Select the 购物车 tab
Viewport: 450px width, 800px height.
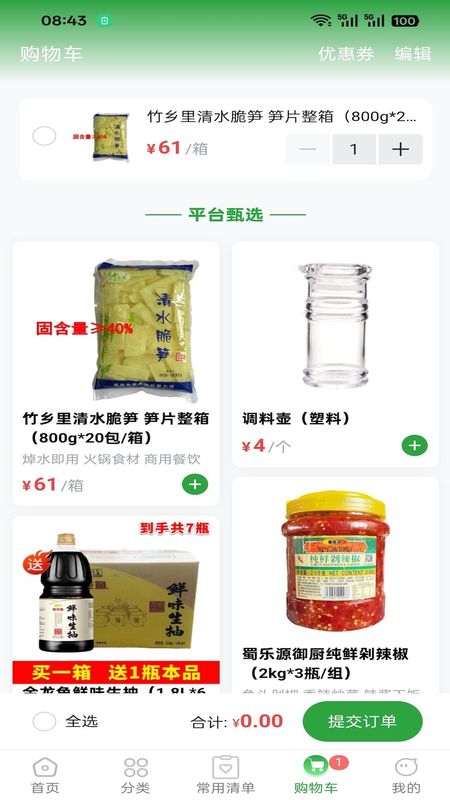316,775
